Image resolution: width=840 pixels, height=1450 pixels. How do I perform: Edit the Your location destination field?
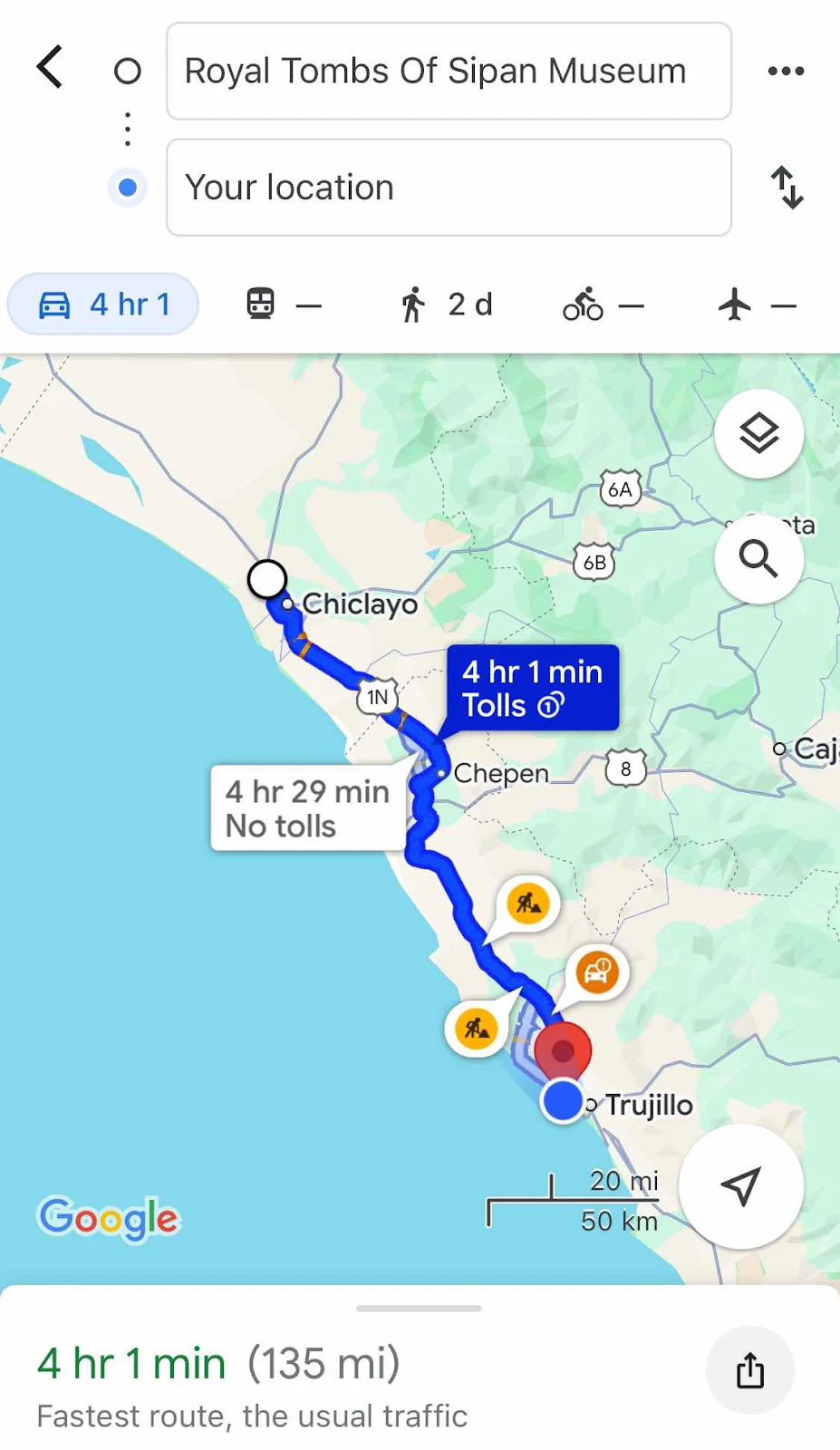449,188
